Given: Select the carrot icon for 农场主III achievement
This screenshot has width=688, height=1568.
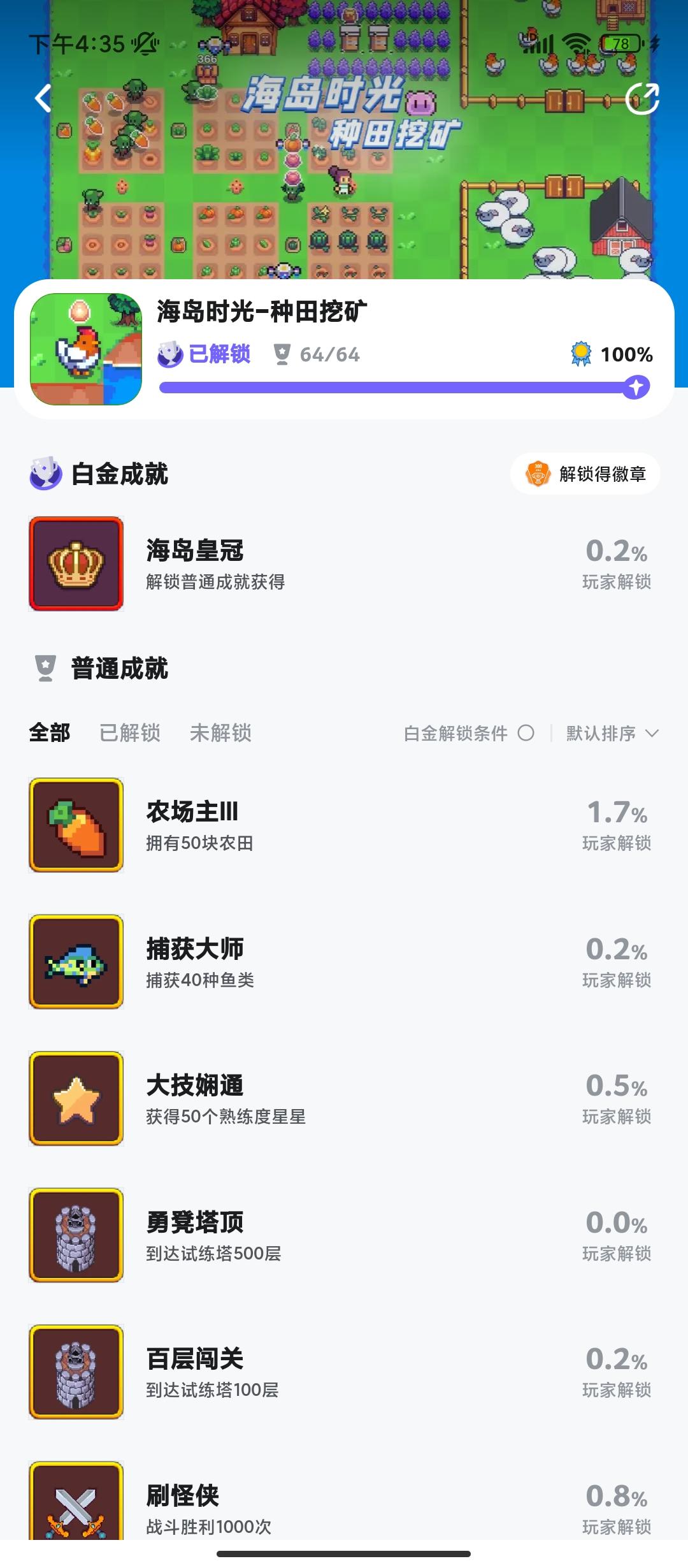Looking at the screenshot, I should [x=76, y=825].
